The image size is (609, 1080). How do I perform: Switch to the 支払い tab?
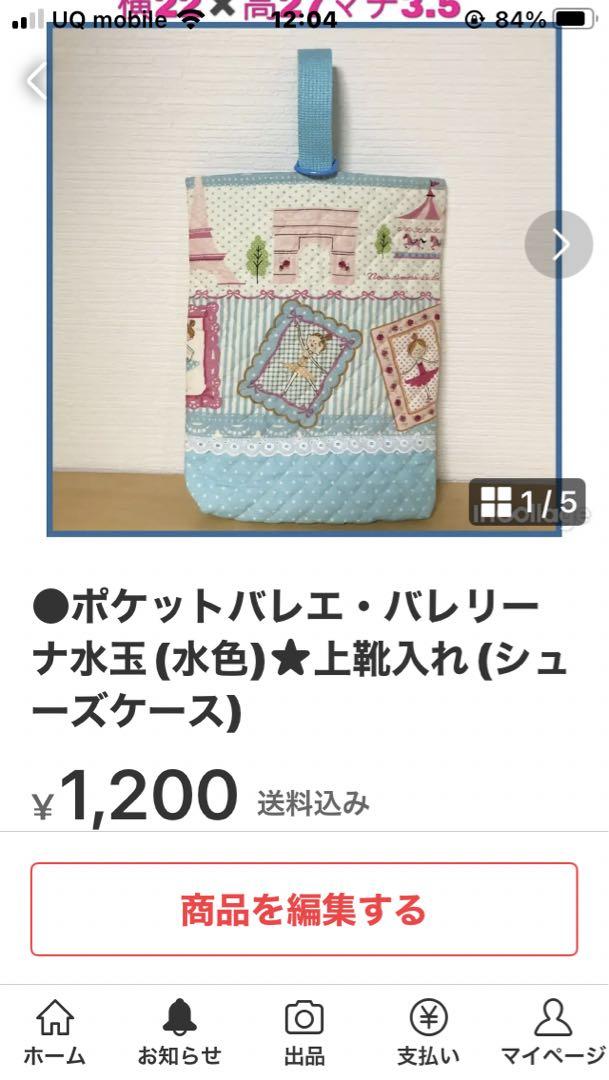429,1033
